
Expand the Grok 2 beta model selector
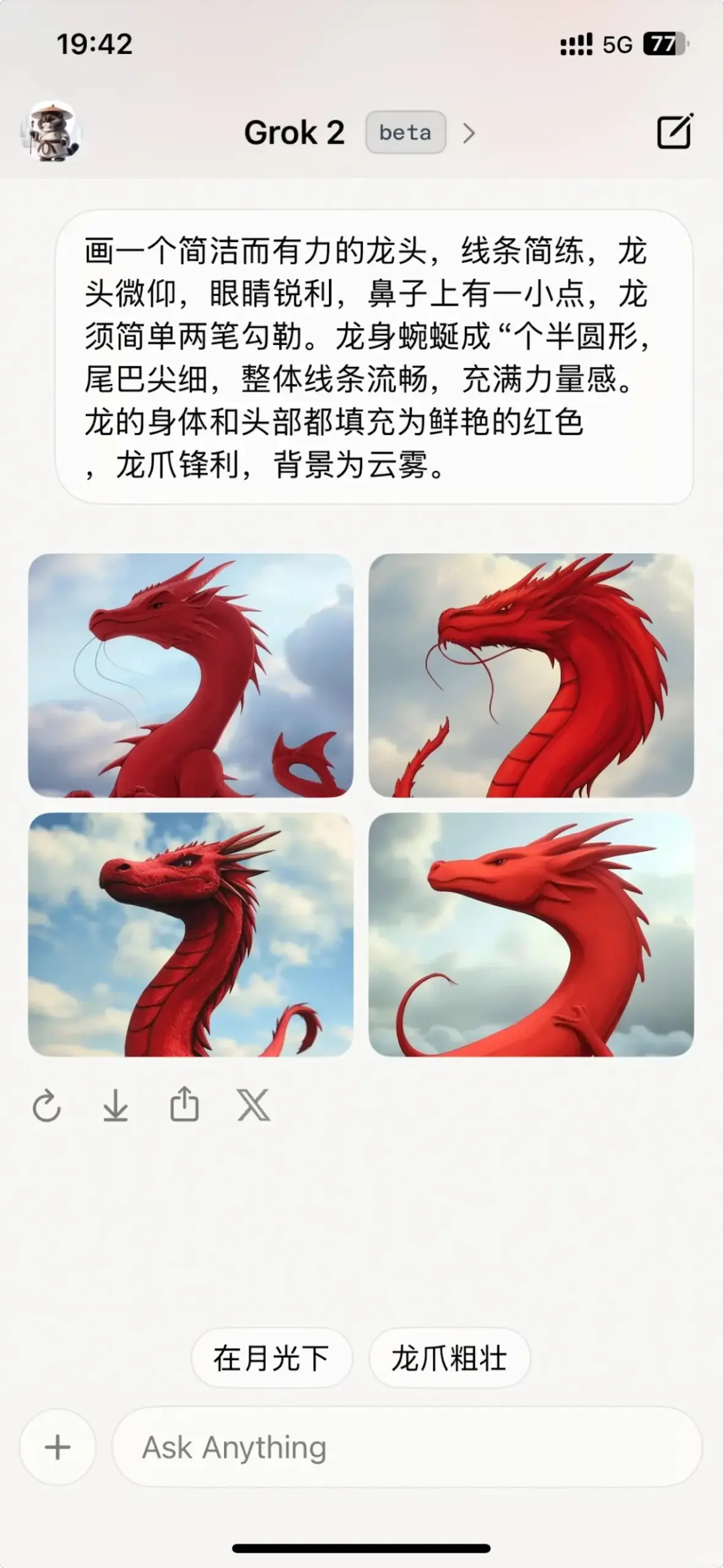360,132
